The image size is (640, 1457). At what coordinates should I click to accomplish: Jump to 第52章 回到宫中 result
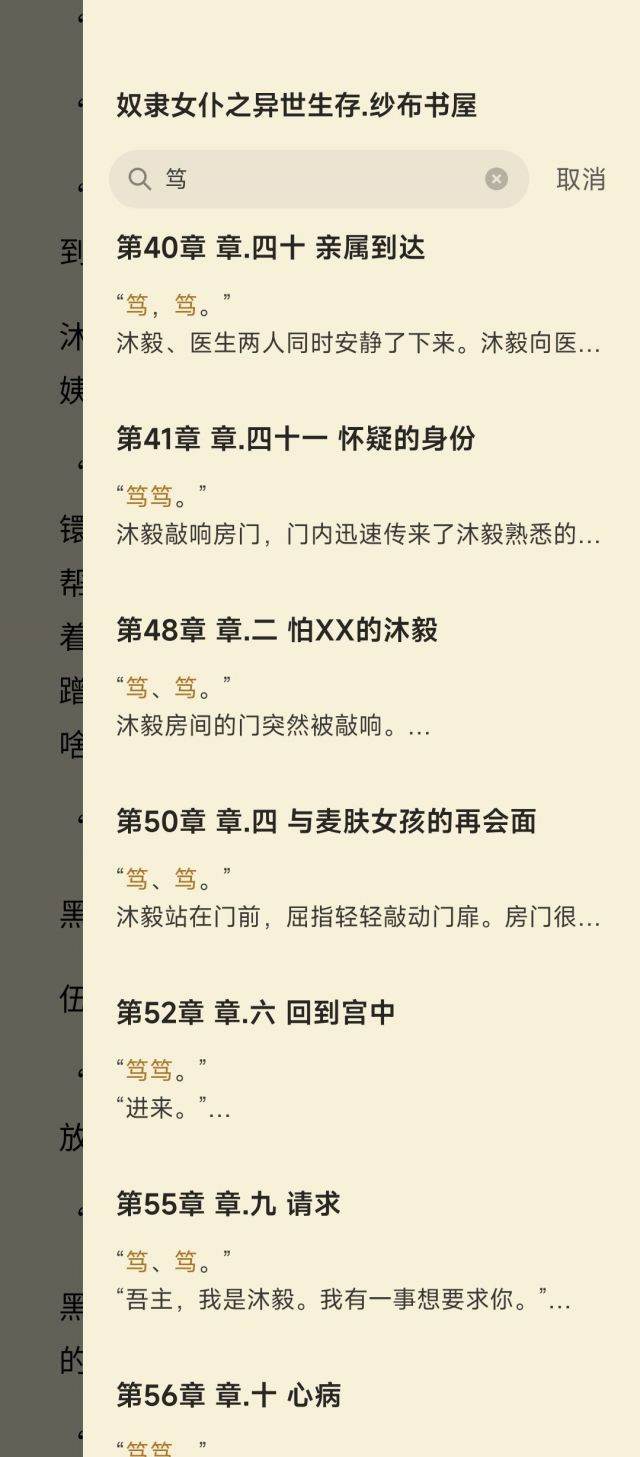pos(358,1061)
